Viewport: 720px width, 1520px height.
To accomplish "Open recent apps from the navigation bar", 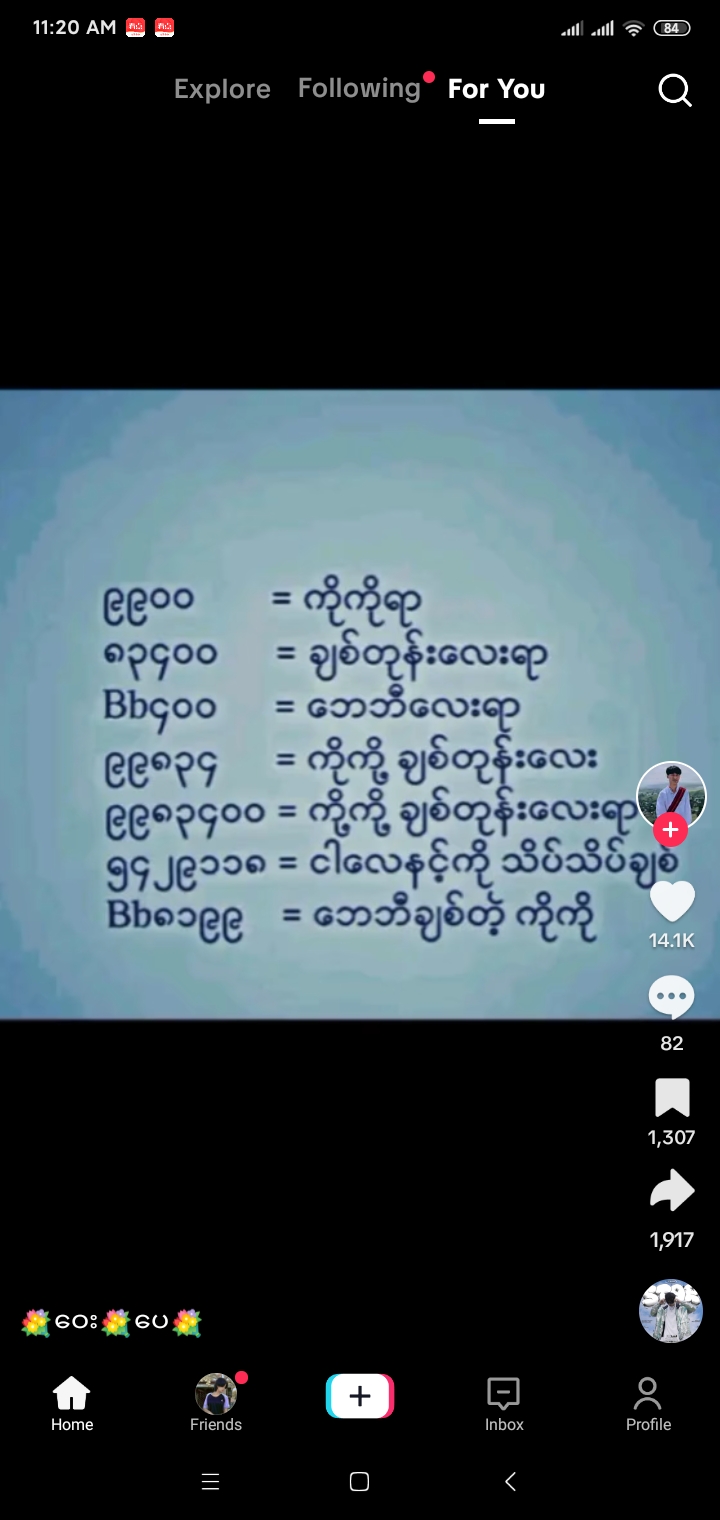I will coord(210,1482).
